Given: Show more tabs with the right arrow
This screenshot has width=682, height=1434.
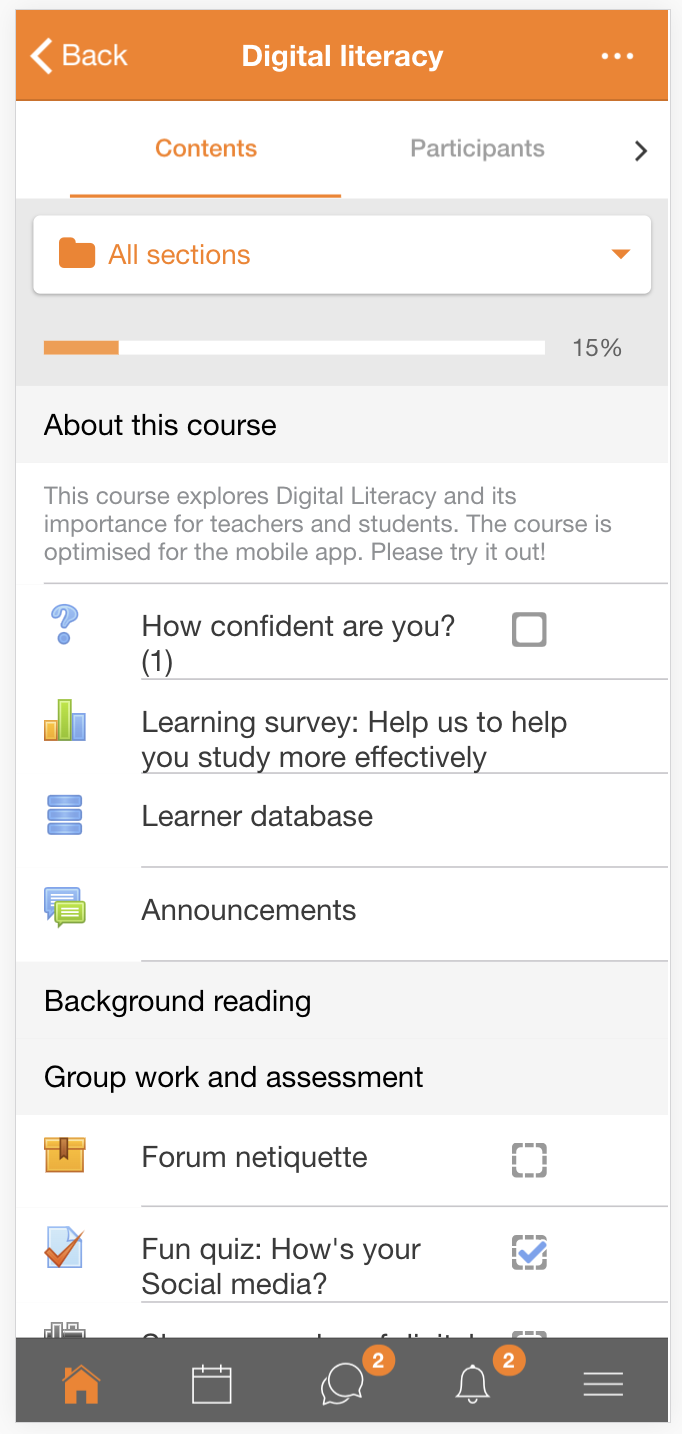Looking at the screenshot, I should coord(641,151).
